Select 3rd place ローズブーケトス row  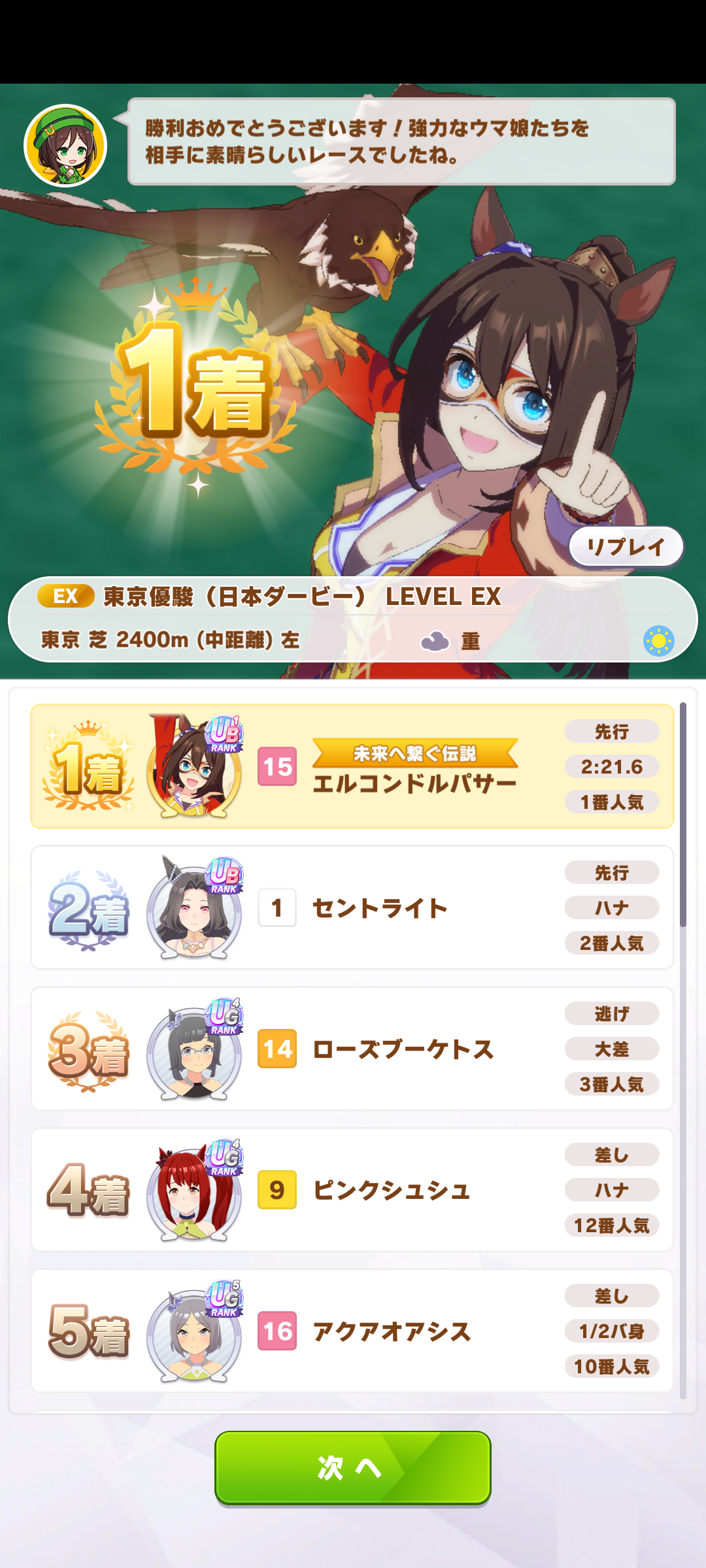pos(352,1049)
